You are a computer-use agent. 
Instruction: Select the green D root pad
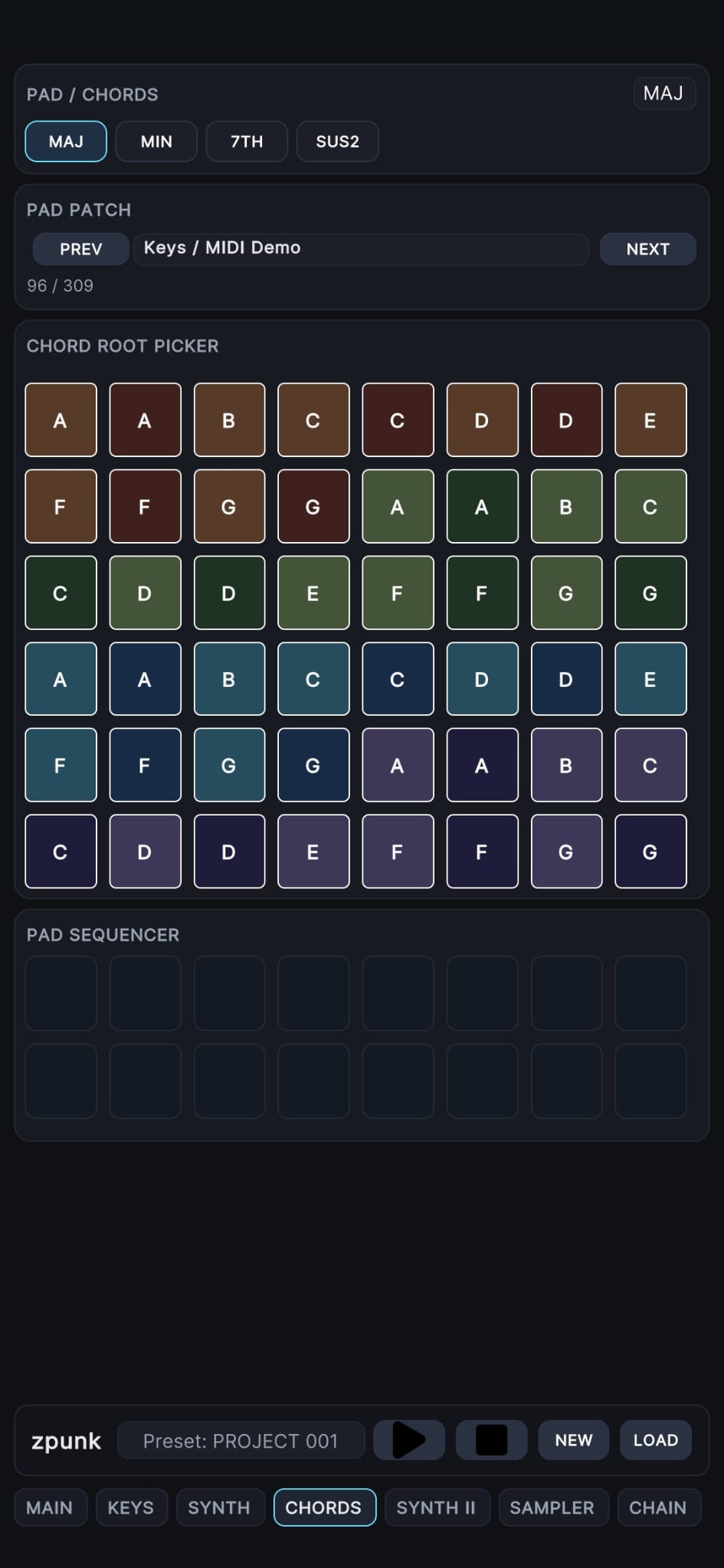tap(145, 593)
